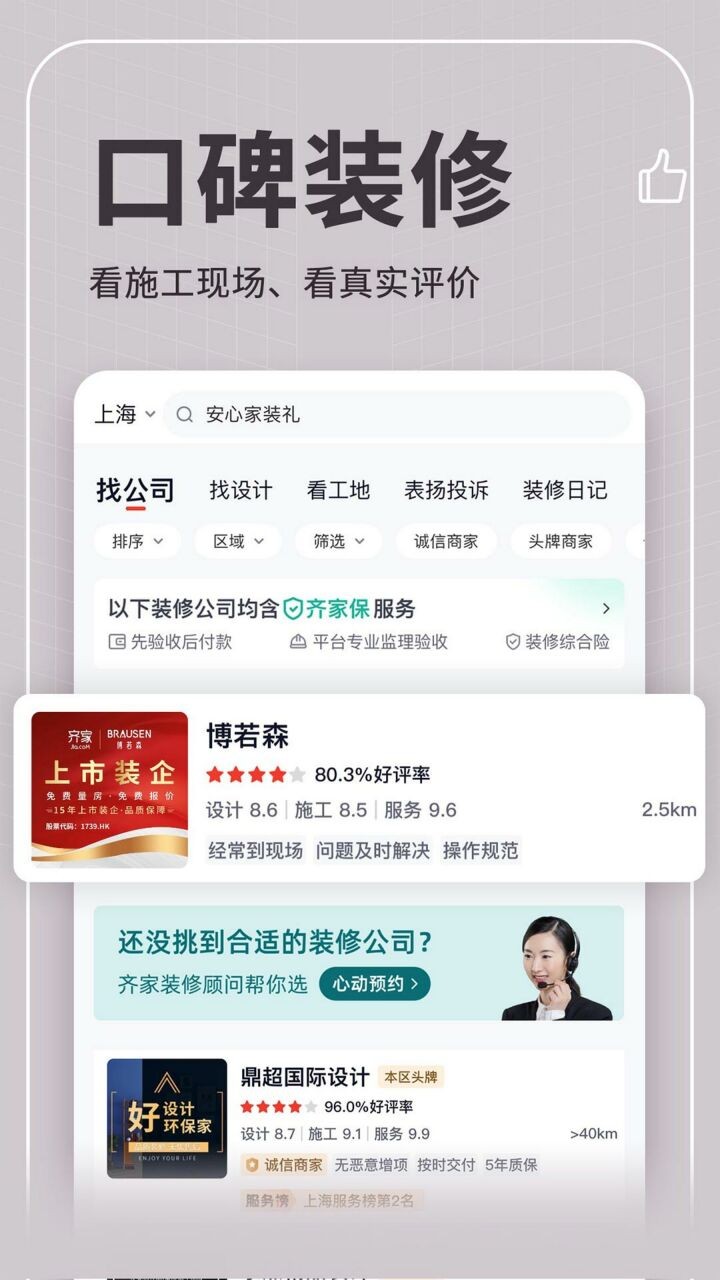The width and height of the screenshot is (720, 1280).
Task: Open the 上海 city selector
Action: click(120, 413)
